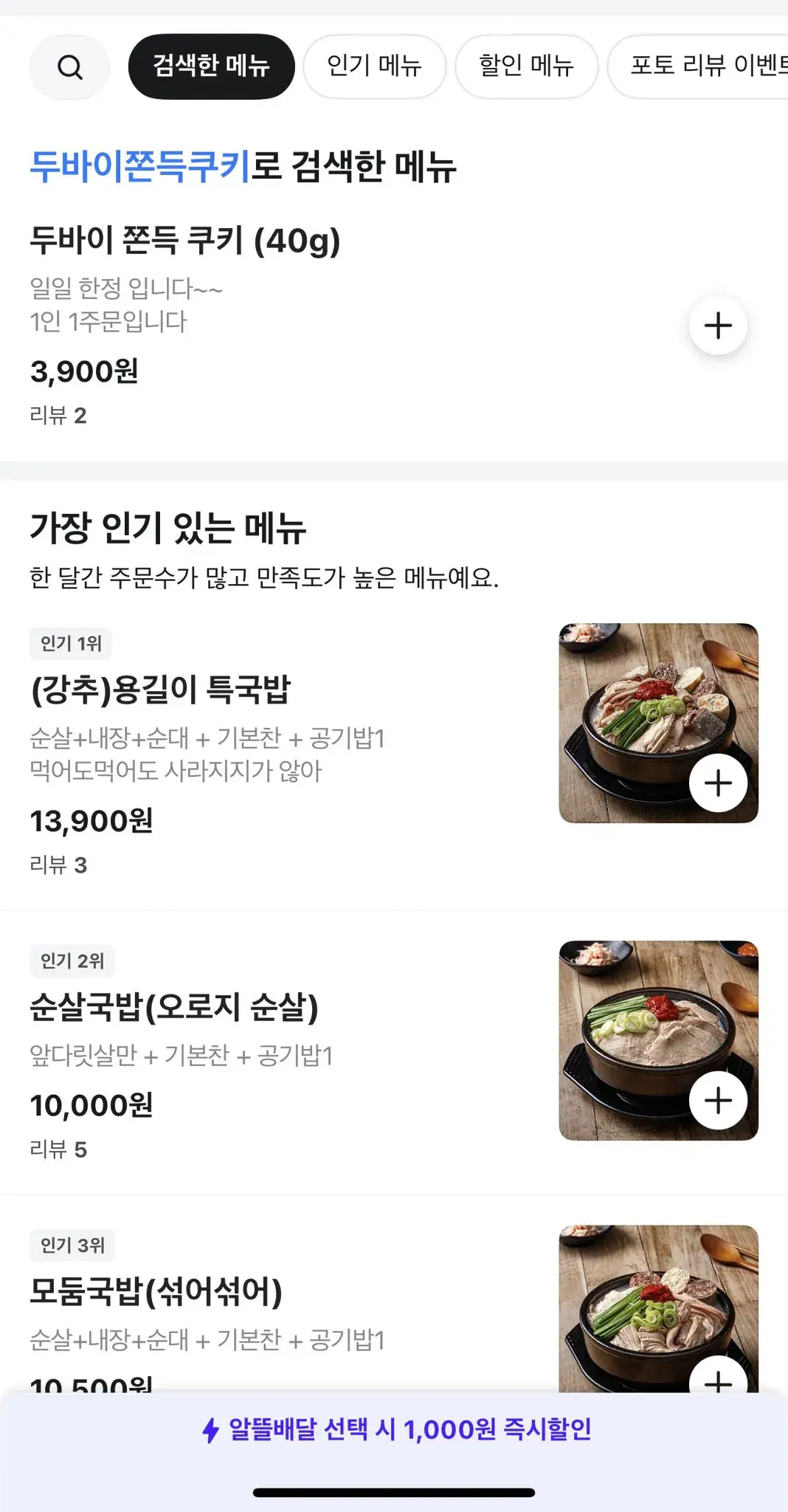Select the active 검색한 메뉴 filter chip
788x1512 pixels.
click(x=211, y=66)
